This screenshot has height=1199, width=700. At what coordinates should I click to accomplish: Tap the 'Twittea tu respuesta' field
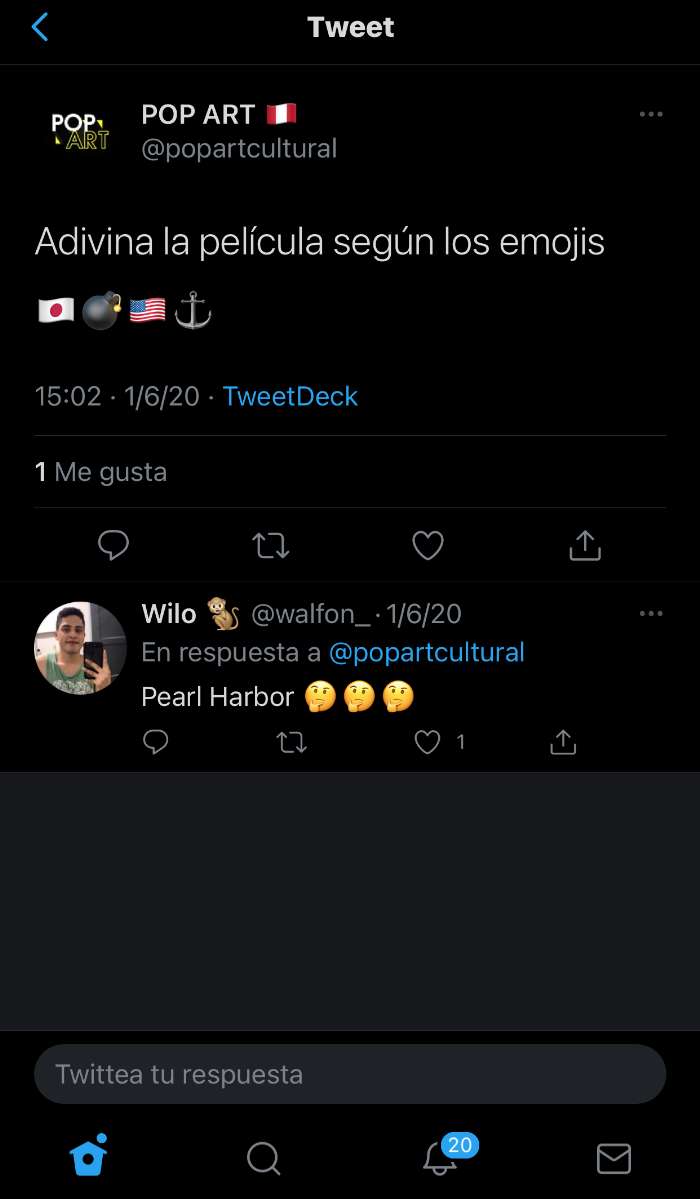tap(350, 1075)
